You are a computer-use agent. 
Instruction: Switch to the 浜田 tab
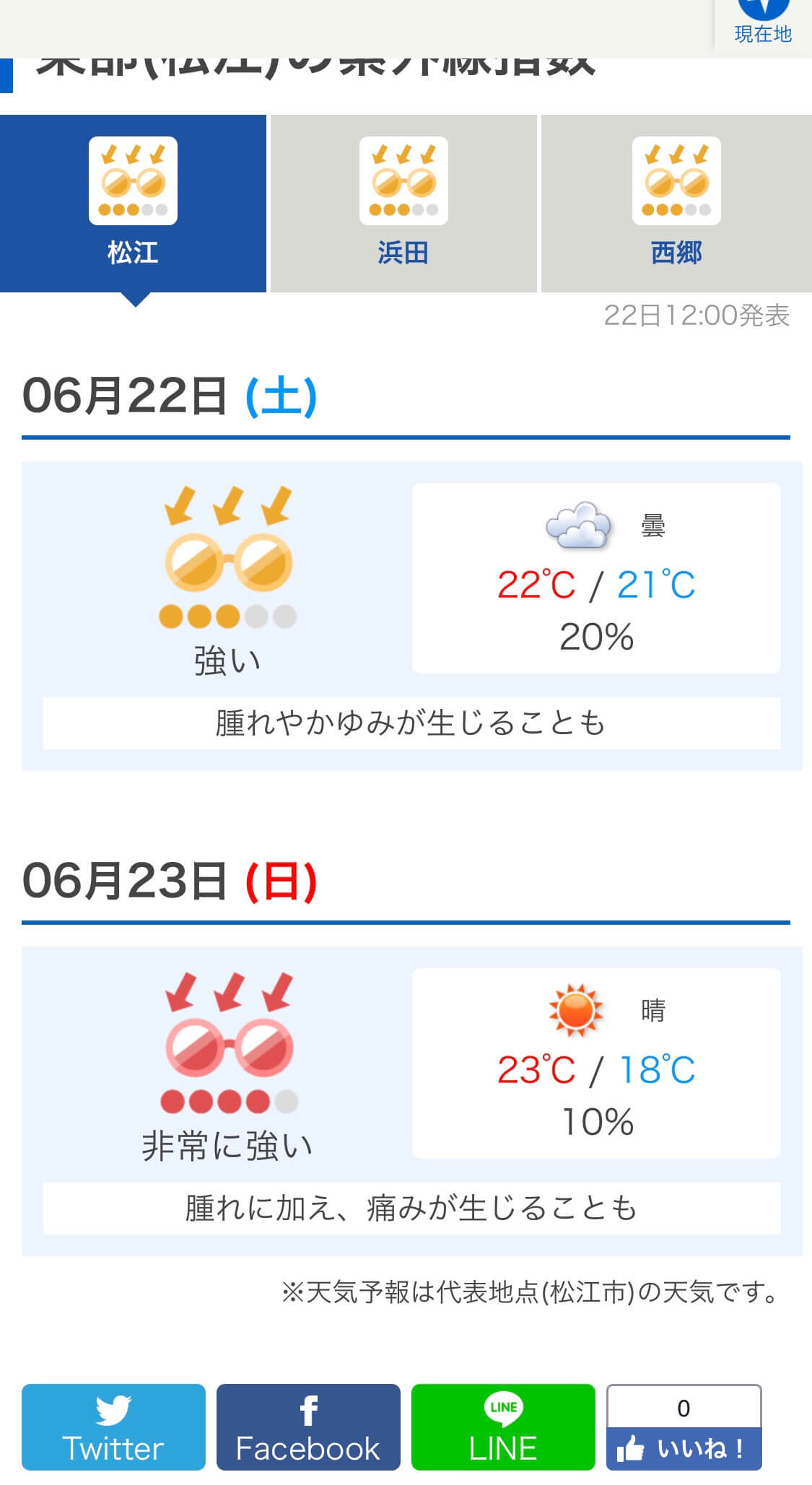point(403,204)
